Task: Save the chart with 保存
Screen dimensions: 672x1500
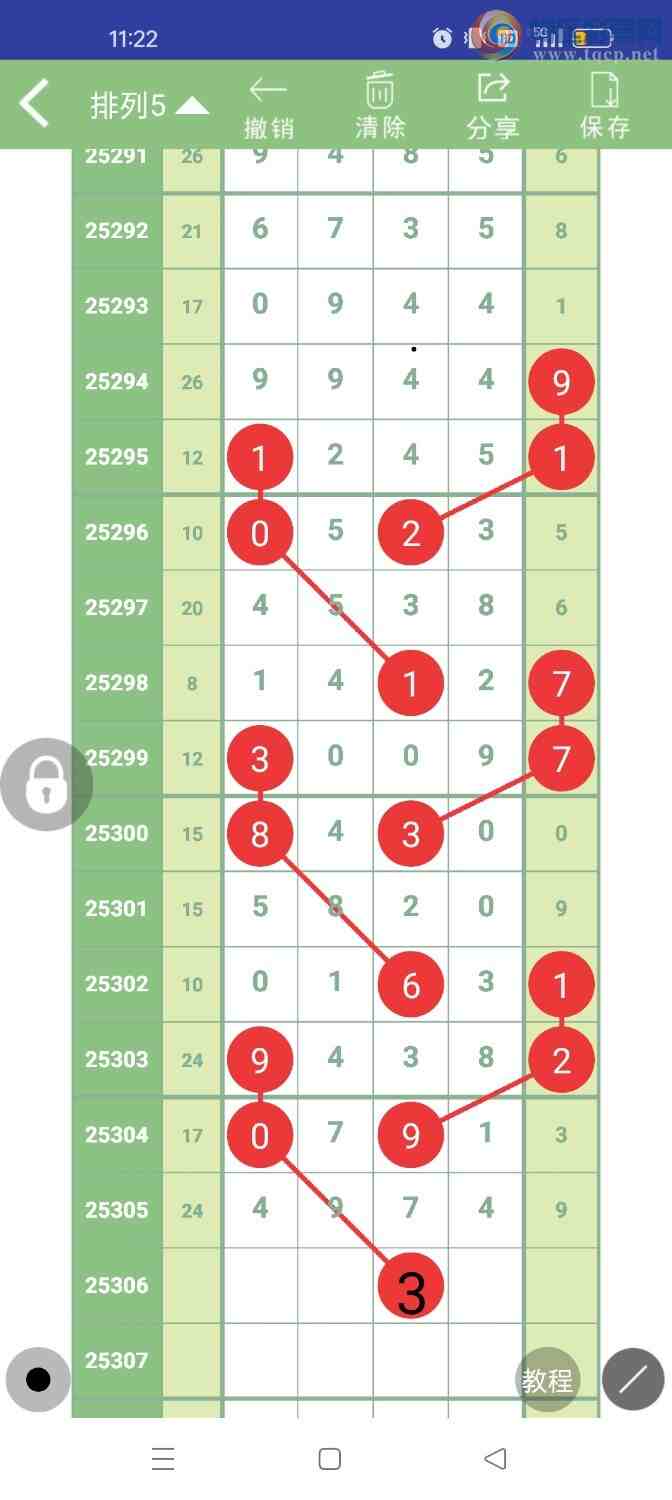Action: (605, 106)
